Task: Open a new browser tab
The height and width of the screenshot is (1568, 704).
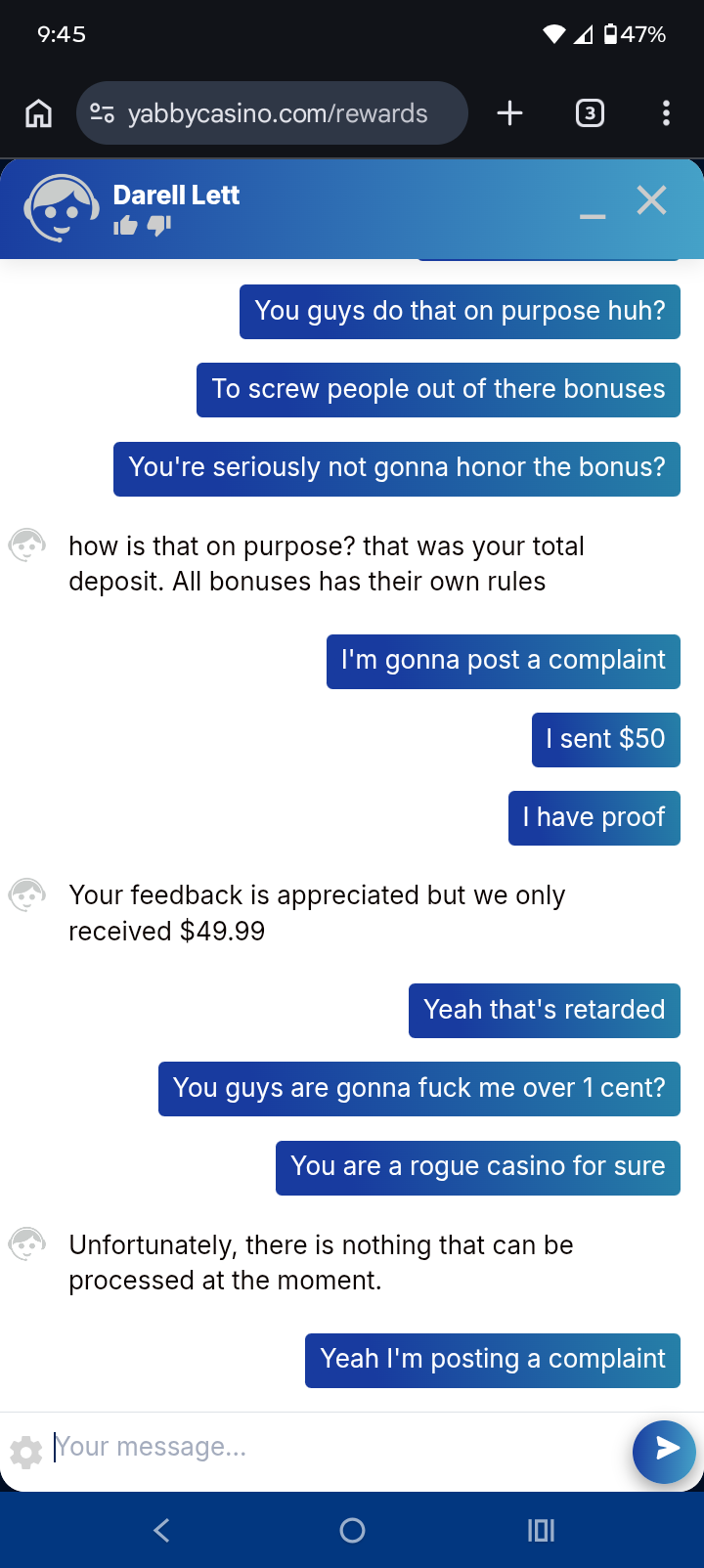Action: [509, 113]
